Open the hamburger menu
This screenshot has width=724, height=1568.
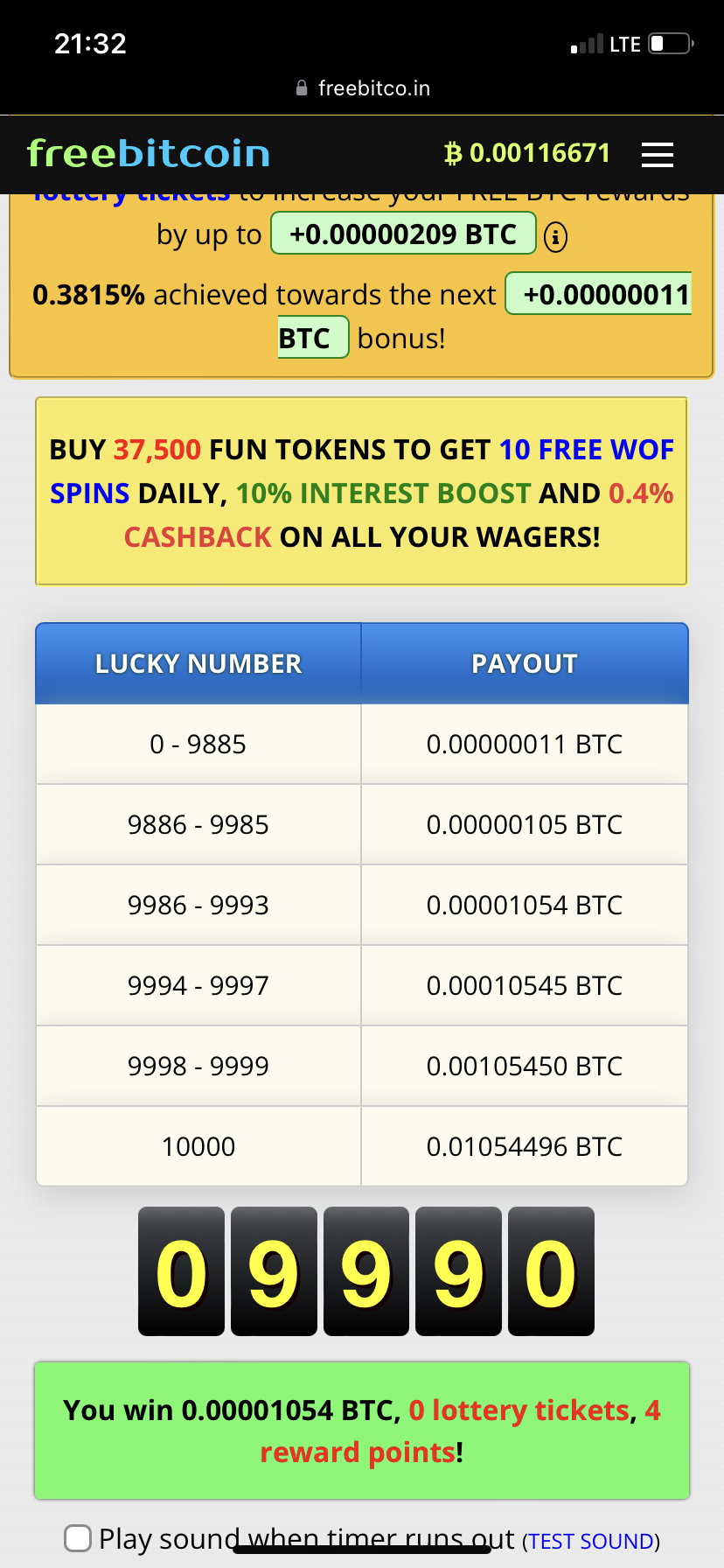click(657, 155)
